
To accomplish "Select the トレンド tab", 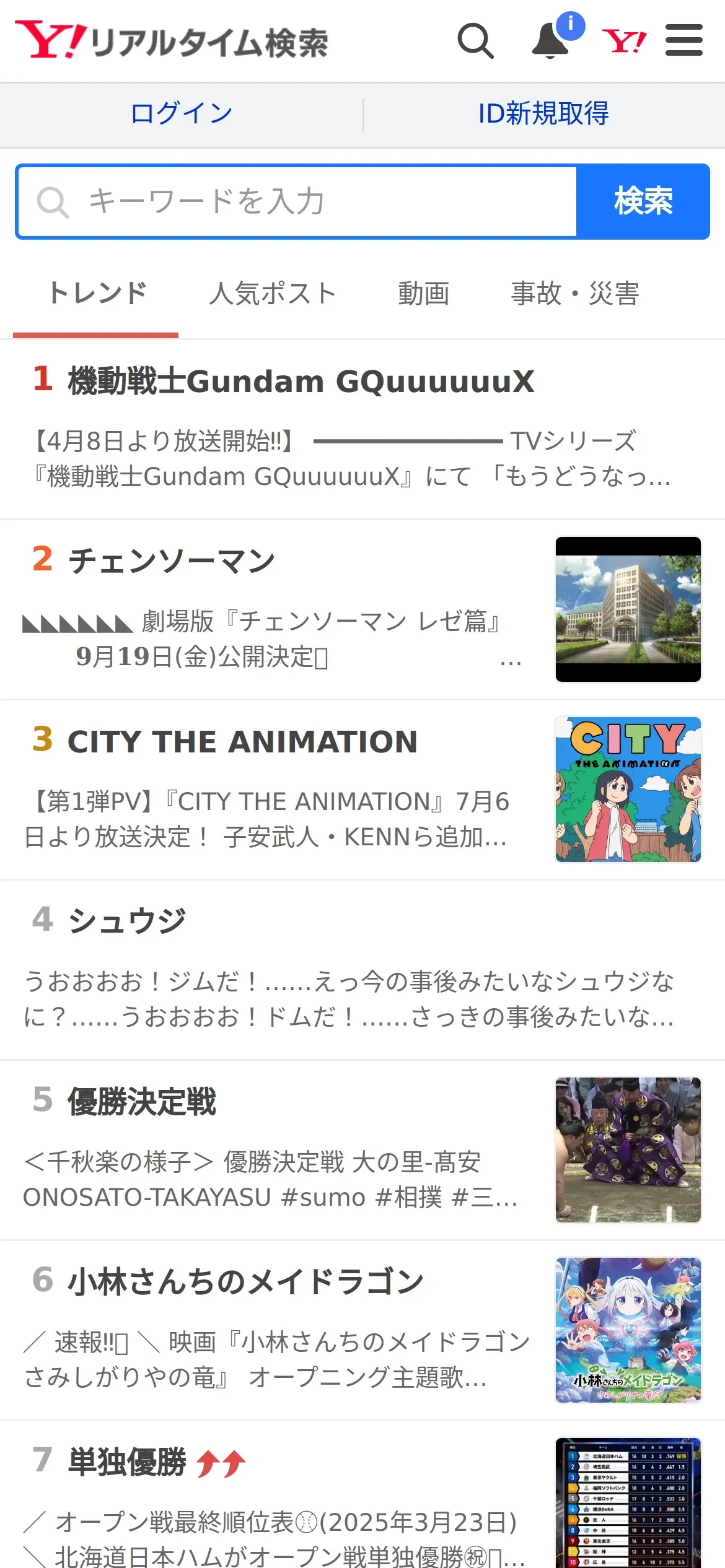I will (x=97, y=294).
